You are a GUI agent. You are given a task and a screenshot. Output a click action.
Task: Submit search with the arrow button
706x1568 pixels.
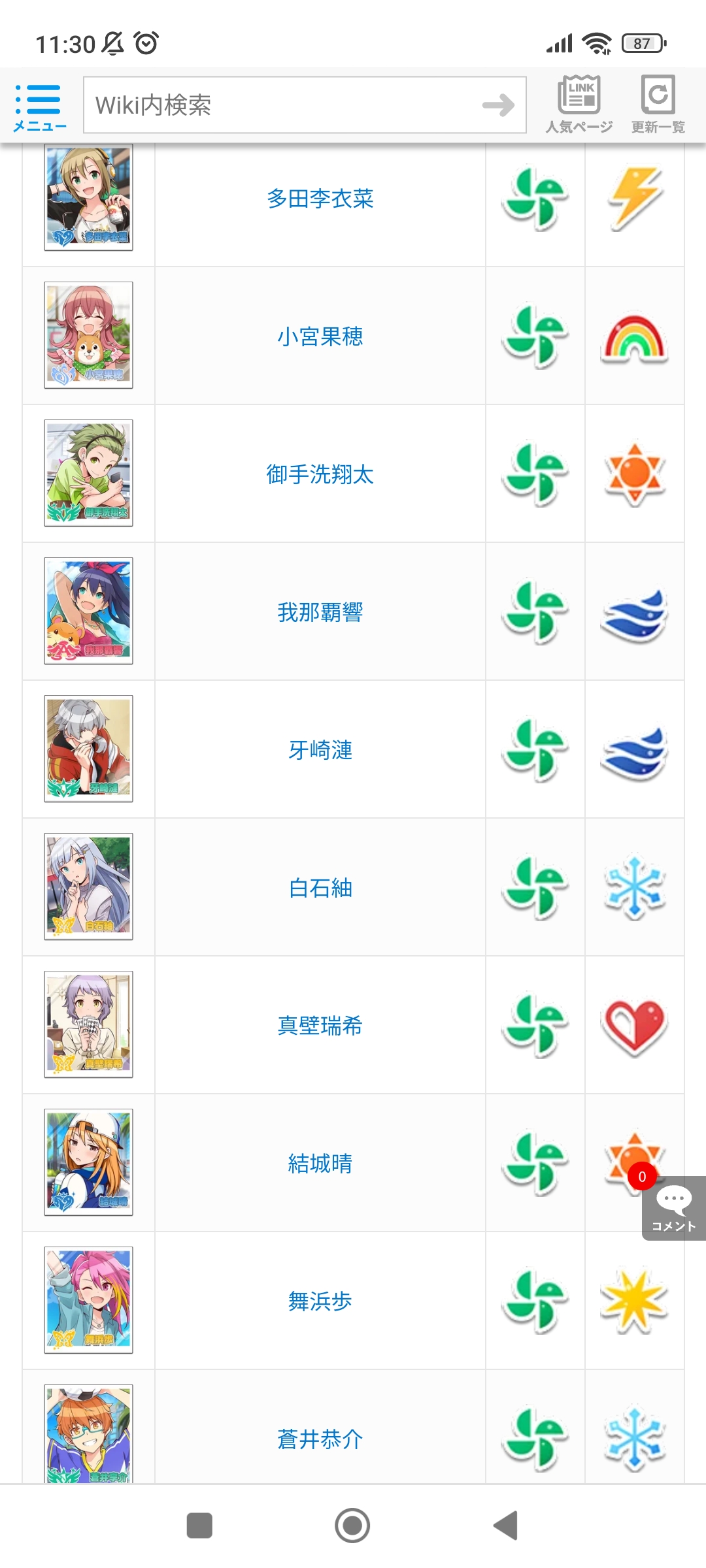point(499,105)
